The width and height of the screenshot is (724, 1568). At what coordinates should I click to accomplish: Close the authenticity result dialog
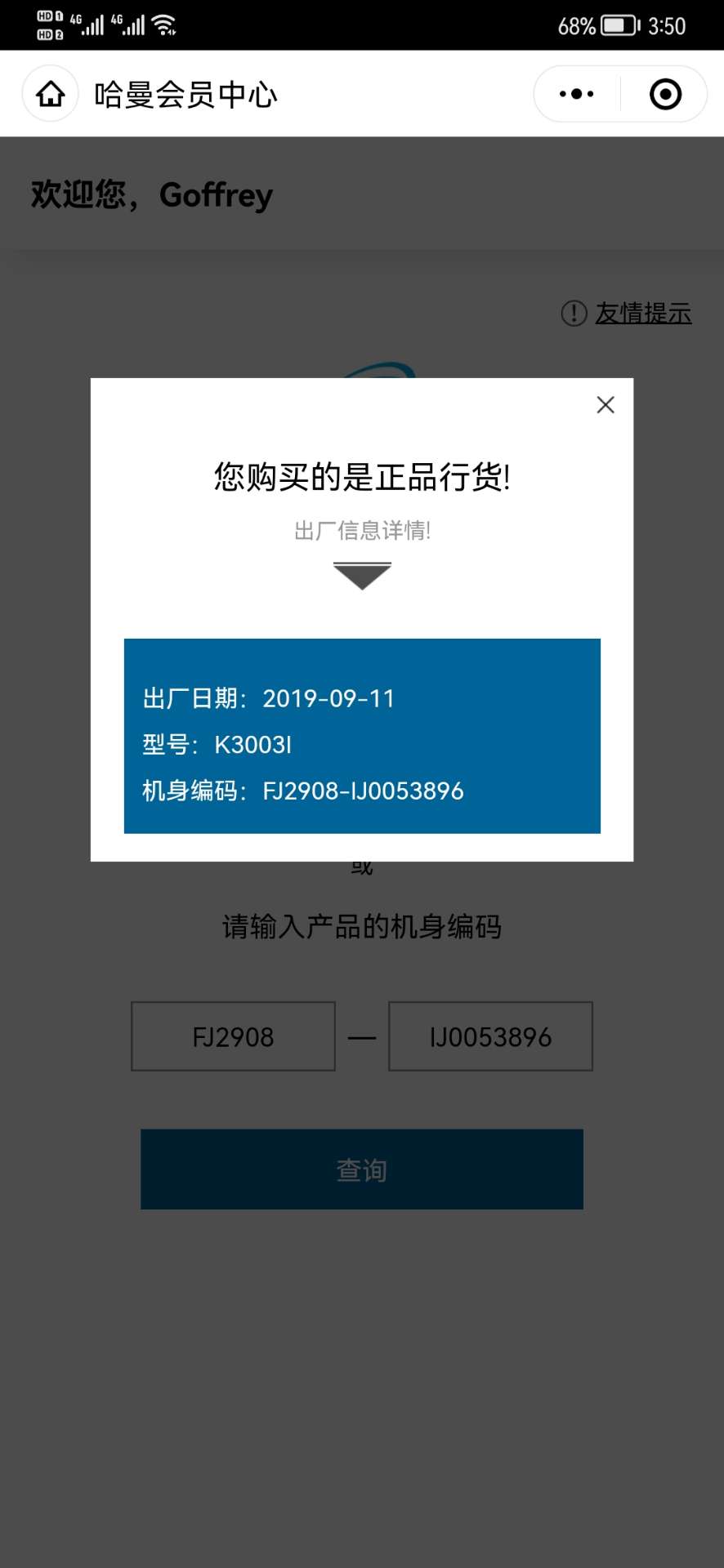click(x=606, y=405)
